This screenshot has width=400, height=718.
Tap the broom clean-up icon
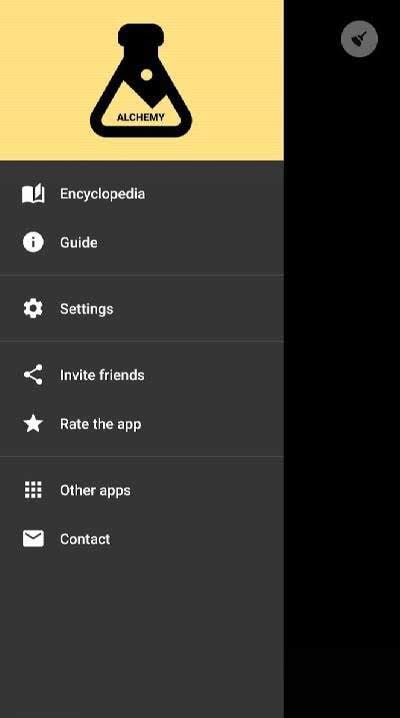coord(359,39)
